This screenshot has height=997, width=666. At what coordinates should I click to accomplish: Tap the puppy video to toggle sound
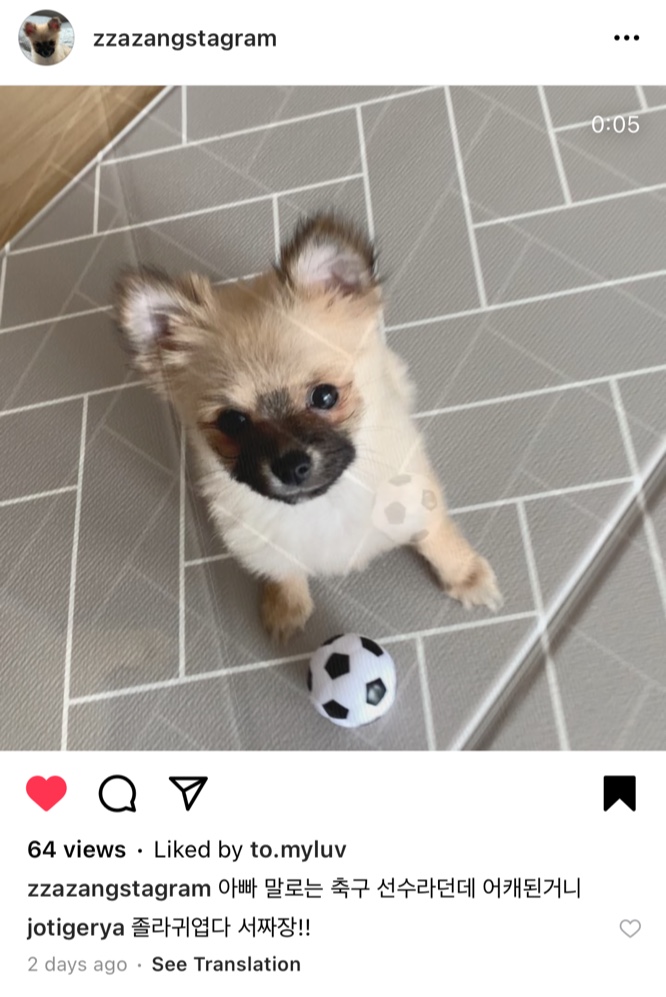pos(333,418)
